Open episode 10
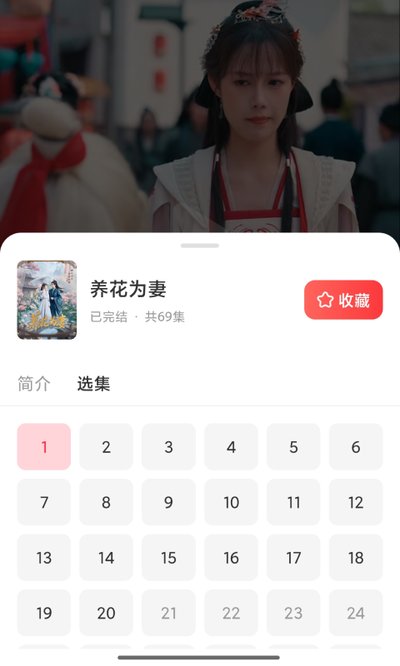The width and height of the screenshot is (400, 666). click(231, 502)
